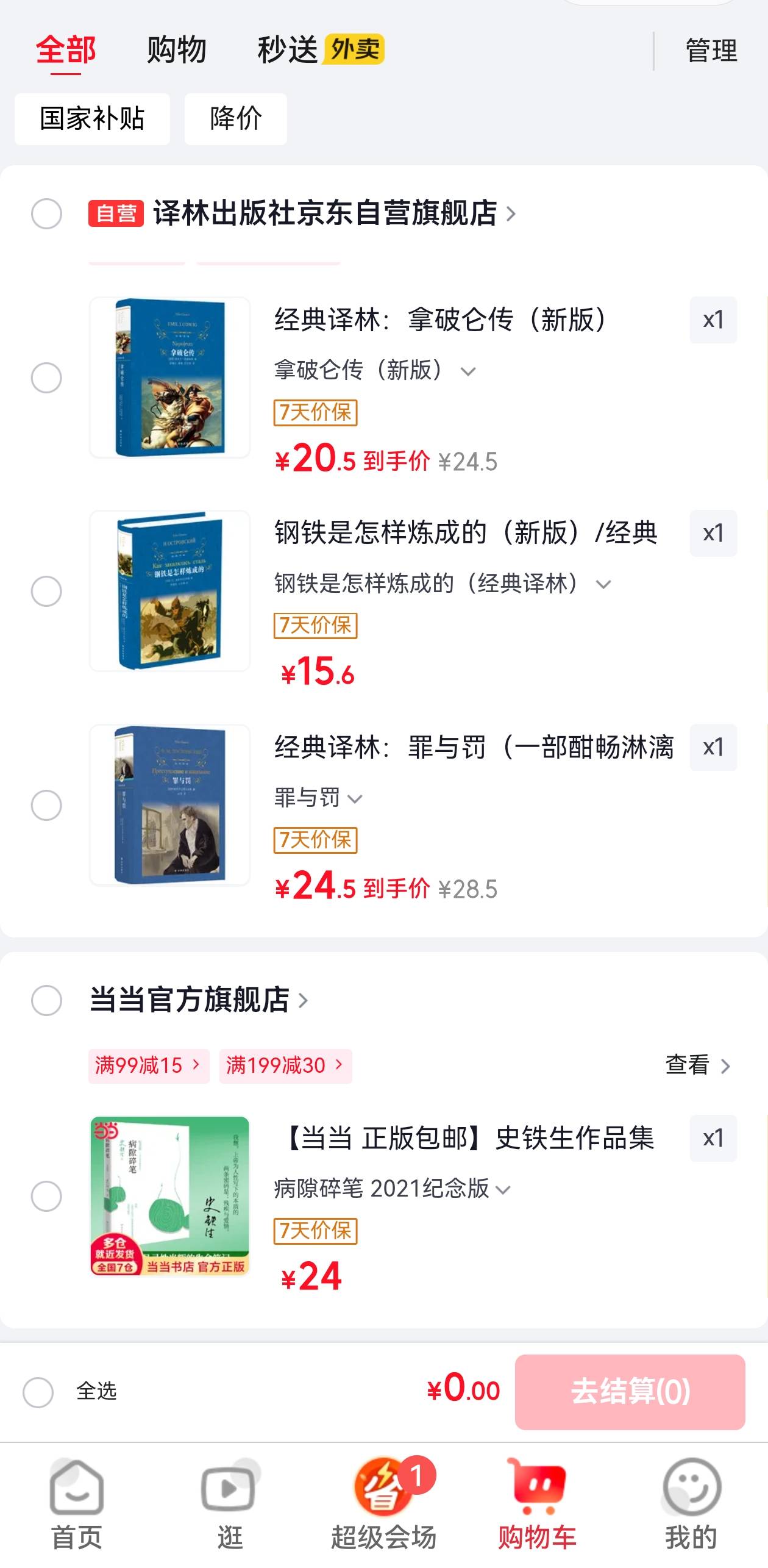Image resolution: width=768 pixels, height=1568 pixels.
Task: Open the 满99减15 coupon tag
Action: tap(148, 1066)
